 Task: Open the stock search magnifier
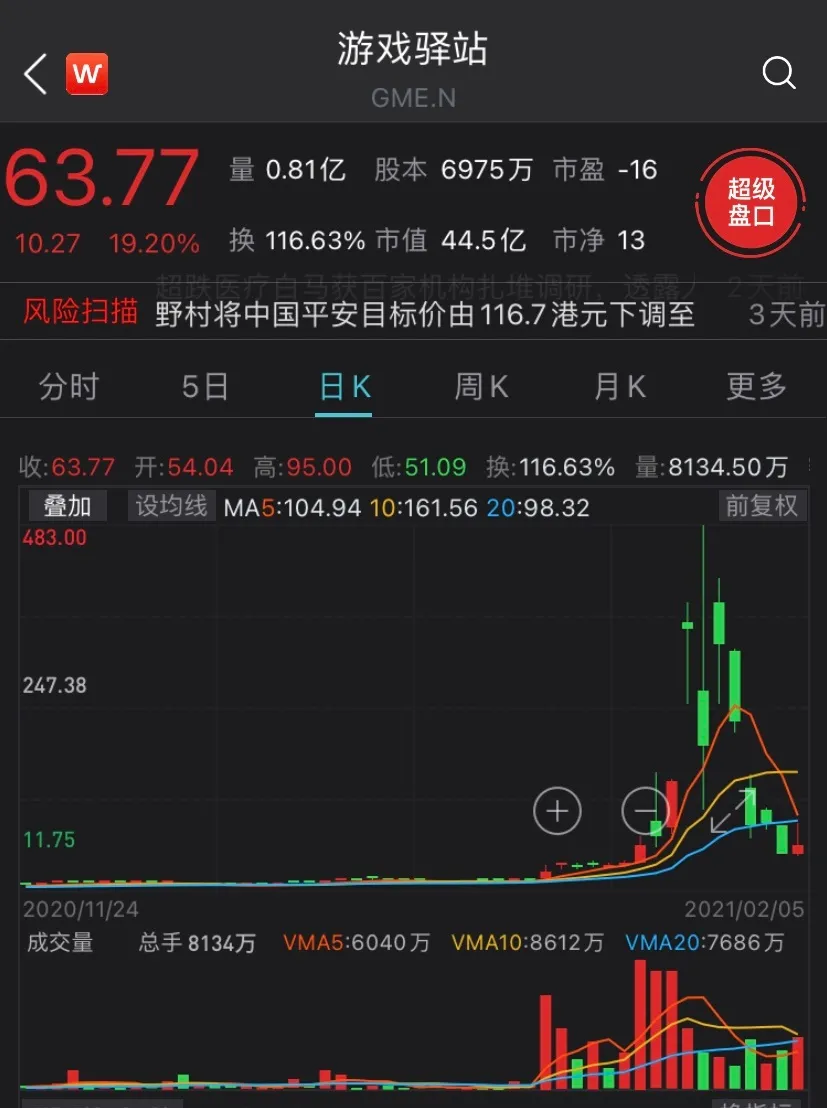pos(778,73)
